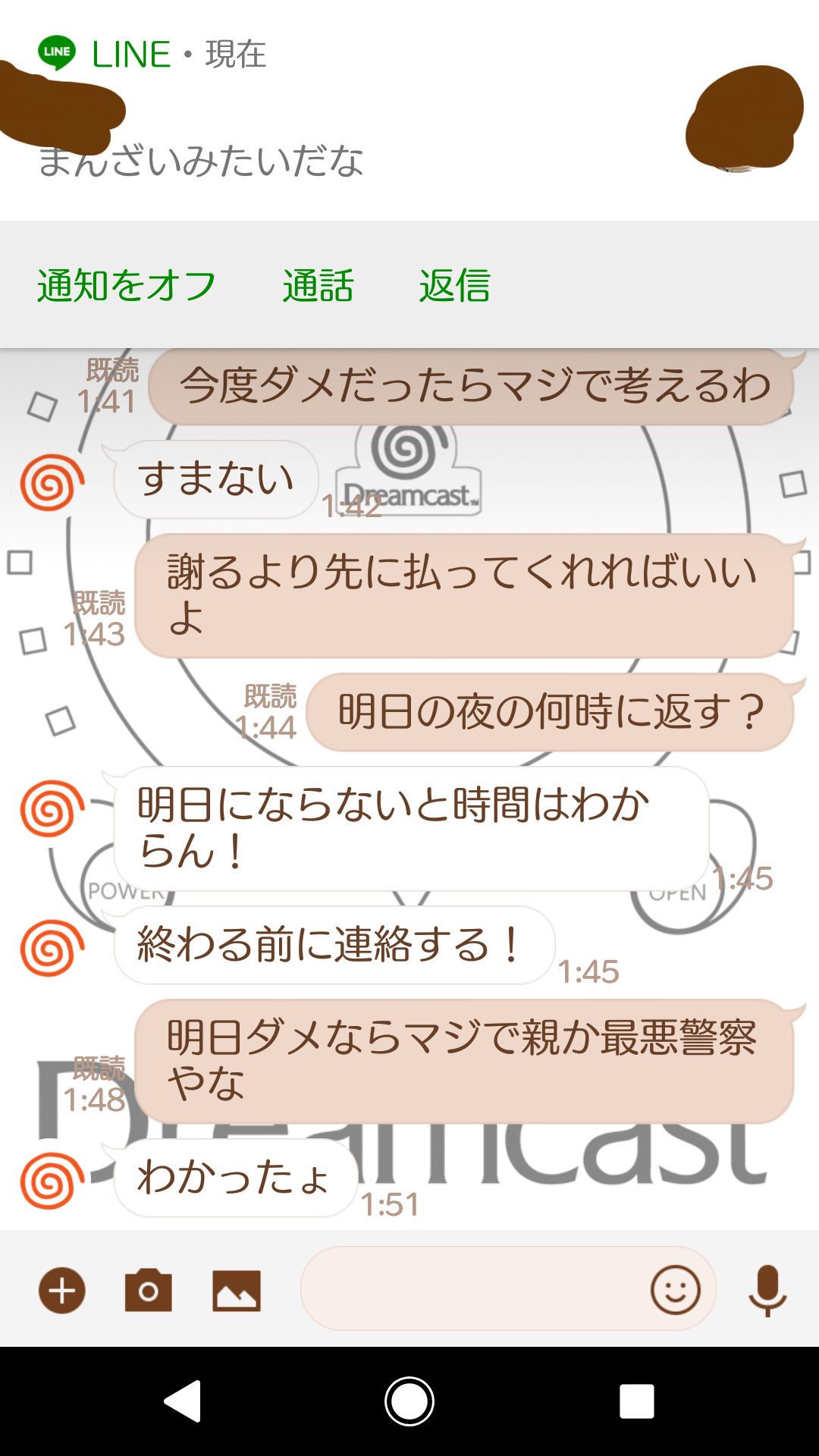This screenshot has width=819, height=1456.
Task: Go to the home screen
Action: (409, 1401)
